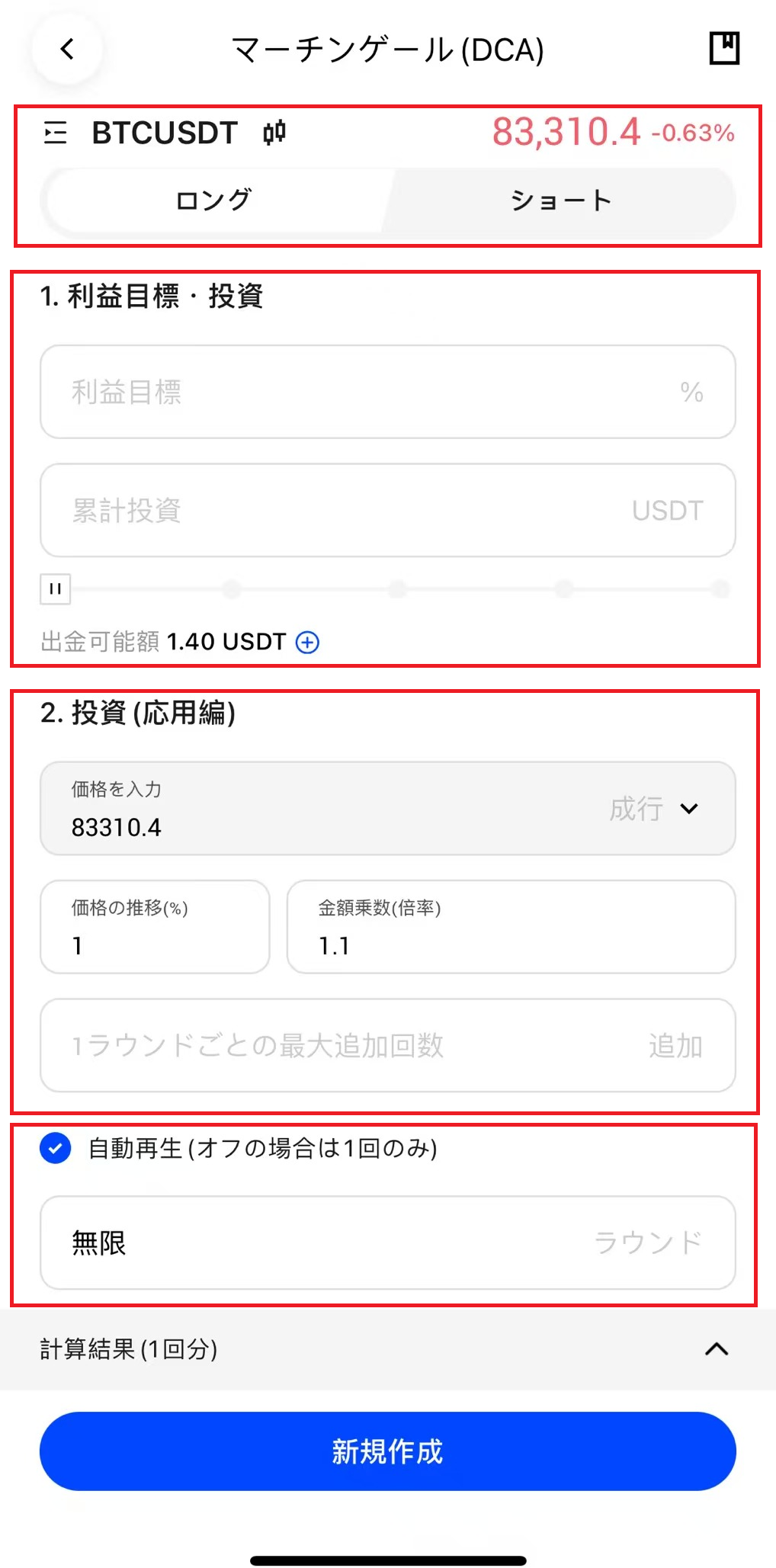The height and width of the screenshot is (1568, 776).
Task: Switch to the ショート tab
Action: coord(561,200)
